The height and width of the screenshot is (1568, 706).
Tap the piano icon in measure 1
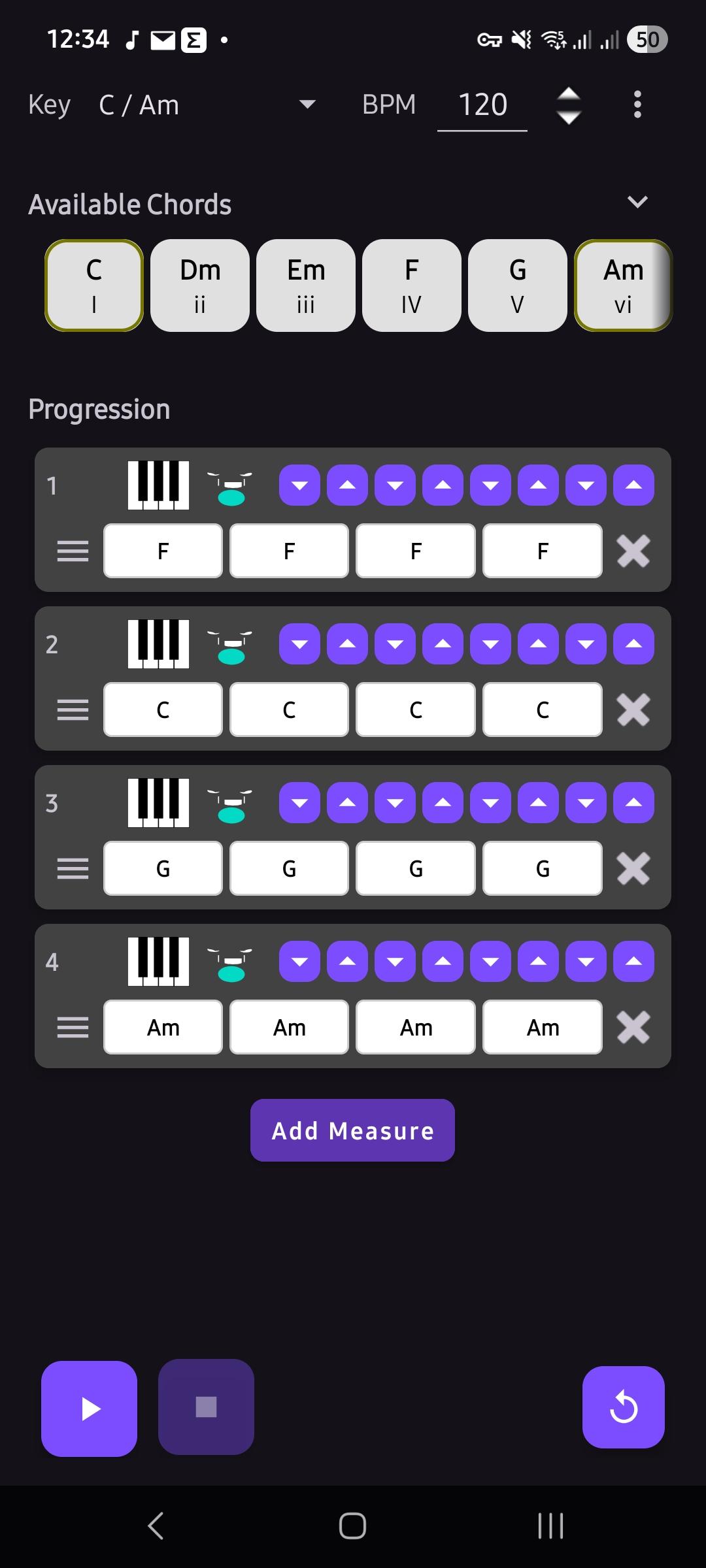click(158, 485)
